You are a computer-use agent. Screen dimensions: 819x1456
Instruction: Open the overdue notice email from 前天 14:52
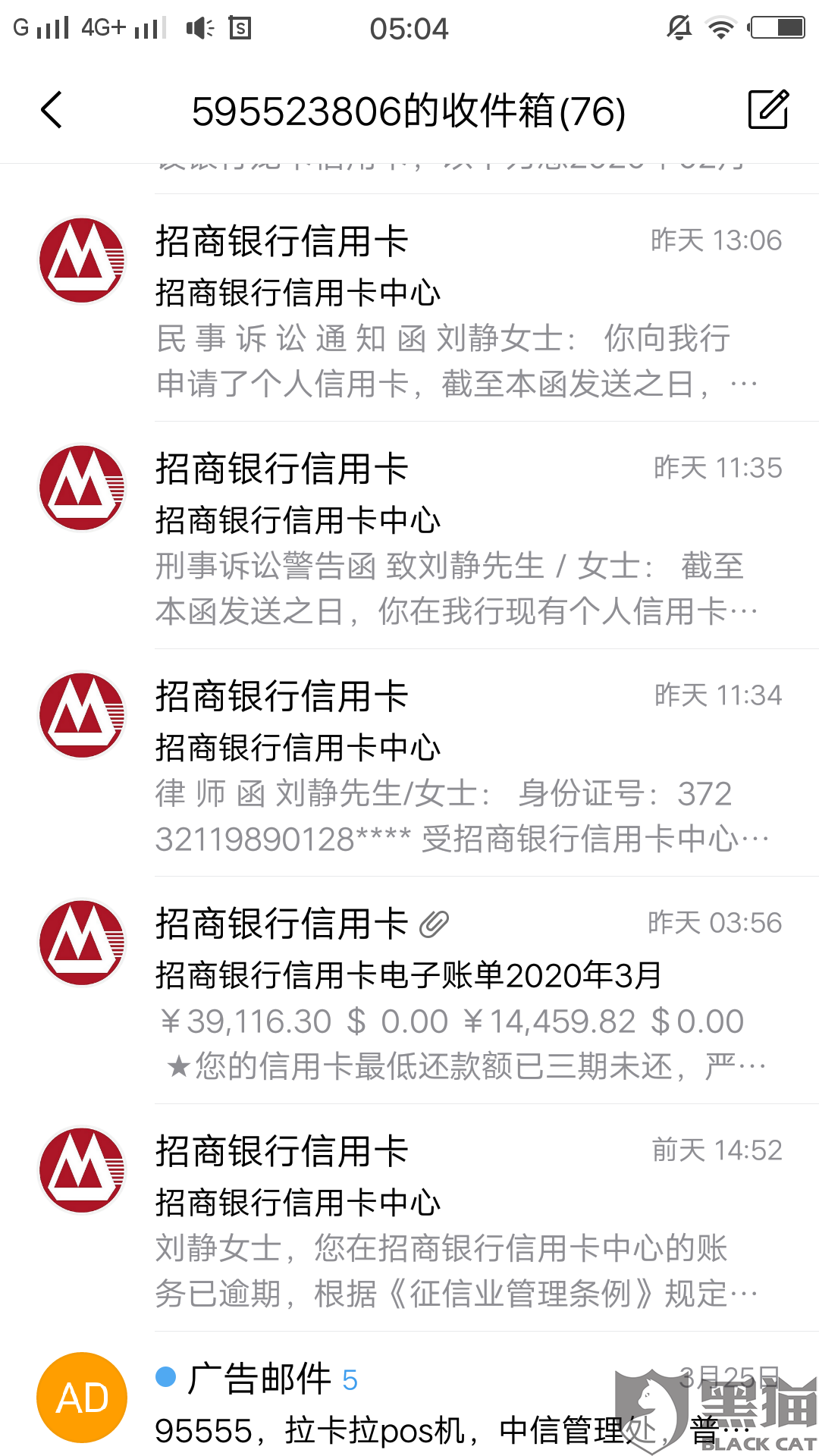(409, 1218)
